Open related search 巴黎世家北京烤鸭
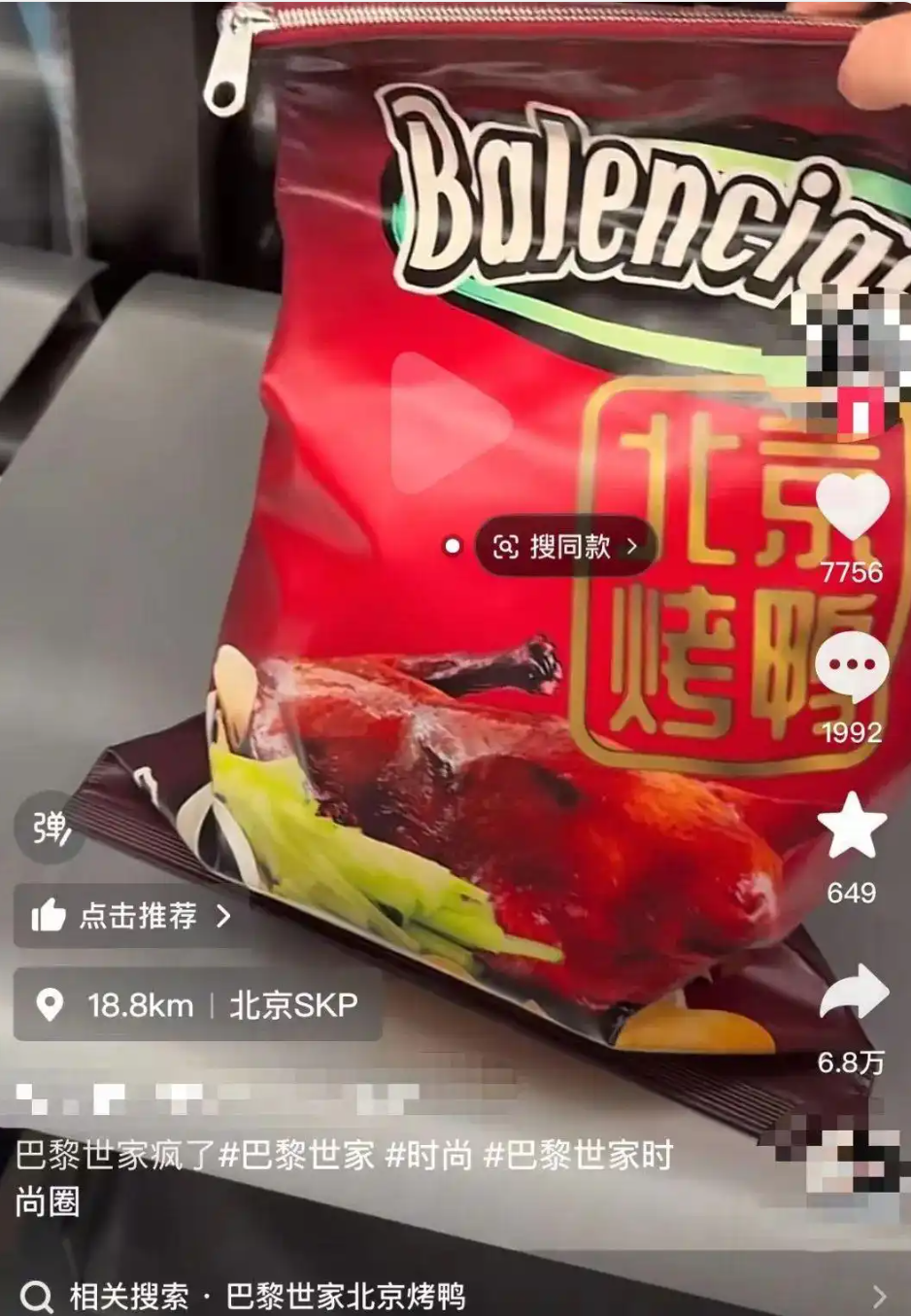Image resolution: width=911 pixels, height=1316 pixels. (x=345, y=1297)
